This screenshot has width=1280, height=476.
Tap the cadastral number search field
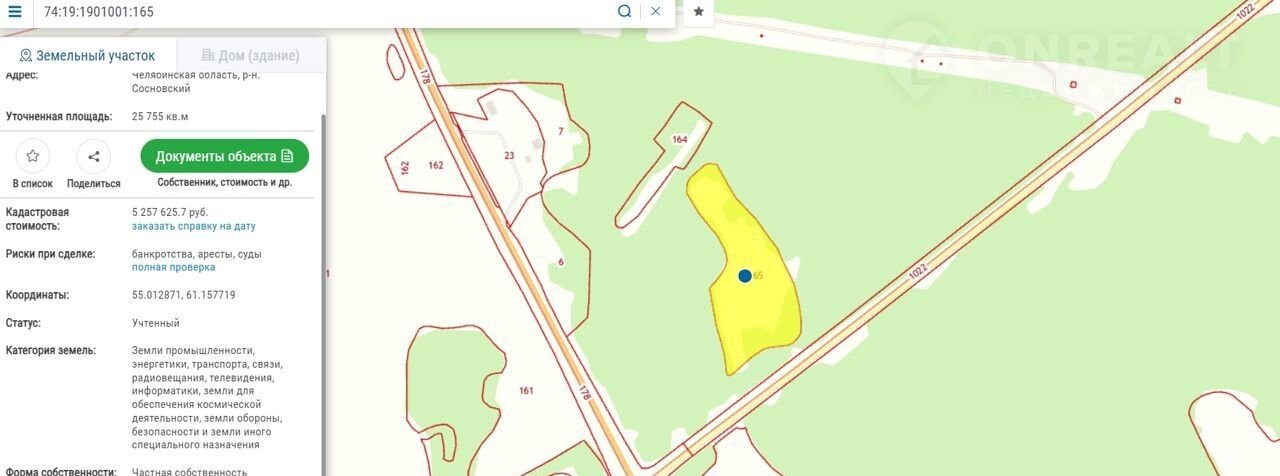[320, 12]
